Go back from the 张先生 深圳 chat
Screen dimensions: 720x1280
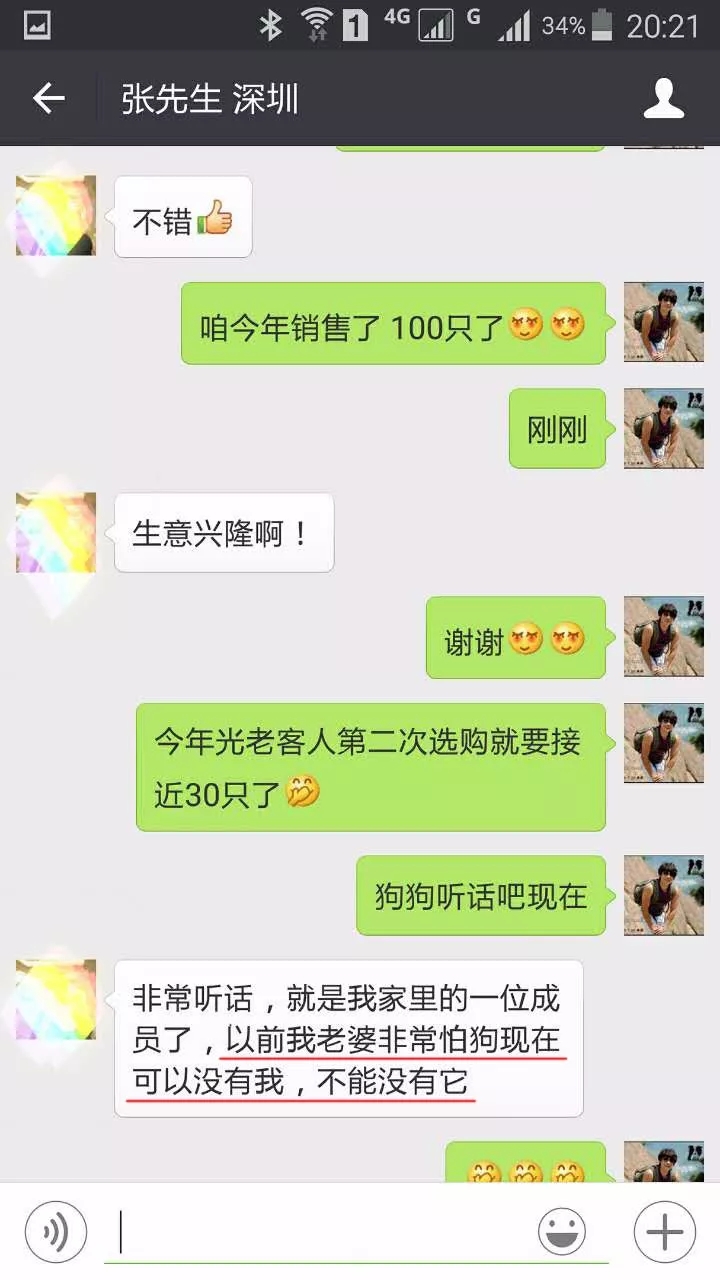[48, 98]
